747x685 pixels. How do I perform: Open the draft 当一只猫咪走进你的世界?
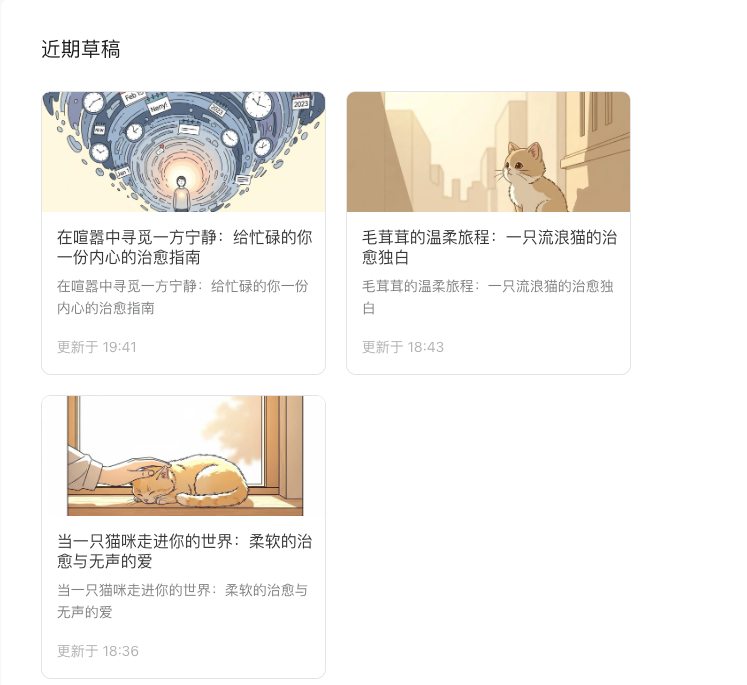[x=184, y=550]
